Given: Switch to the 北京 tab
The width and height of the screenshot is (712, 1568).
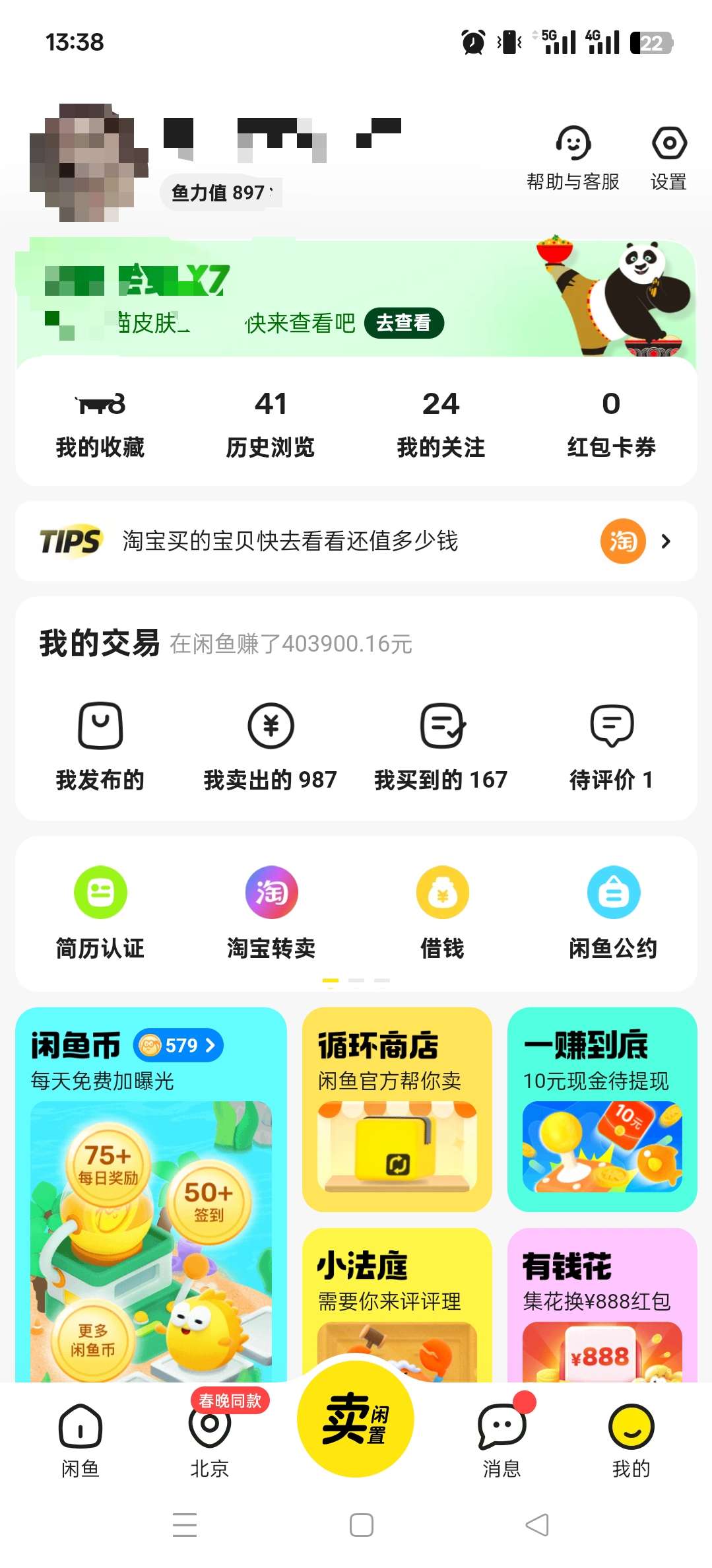Looking at the screenshot, I should click(x=210, y=1439).
